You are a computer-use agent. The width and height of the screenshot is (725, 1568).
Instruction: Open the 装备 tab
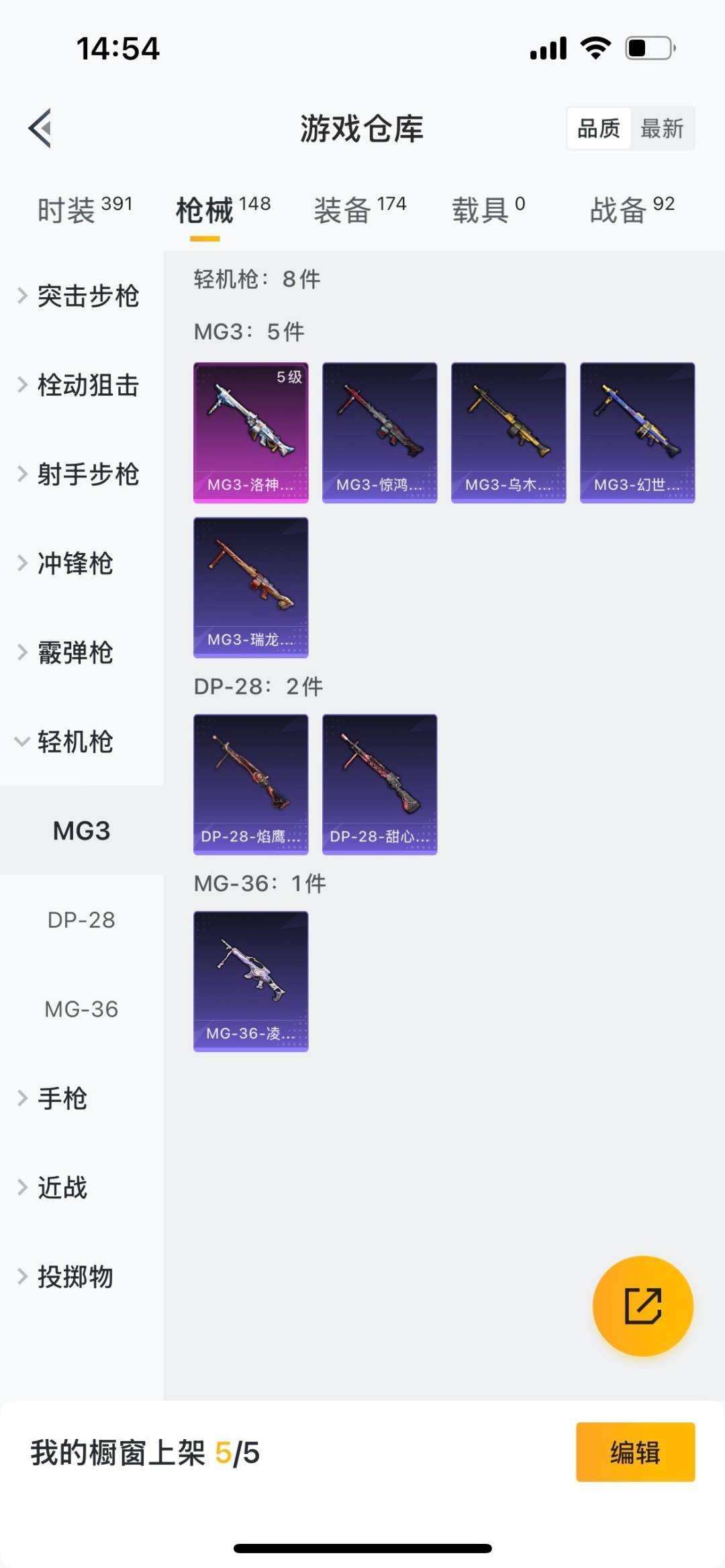[x=344, y=208]
